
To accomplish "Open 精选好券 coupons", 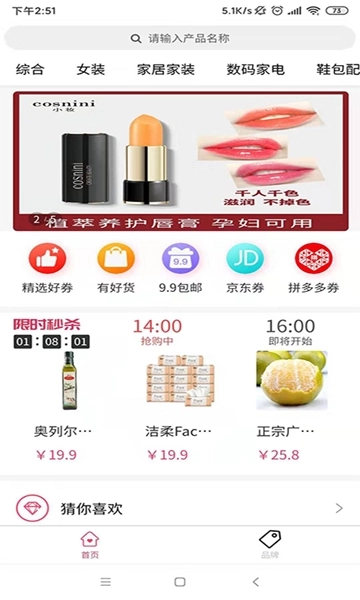I will (47, 269).
